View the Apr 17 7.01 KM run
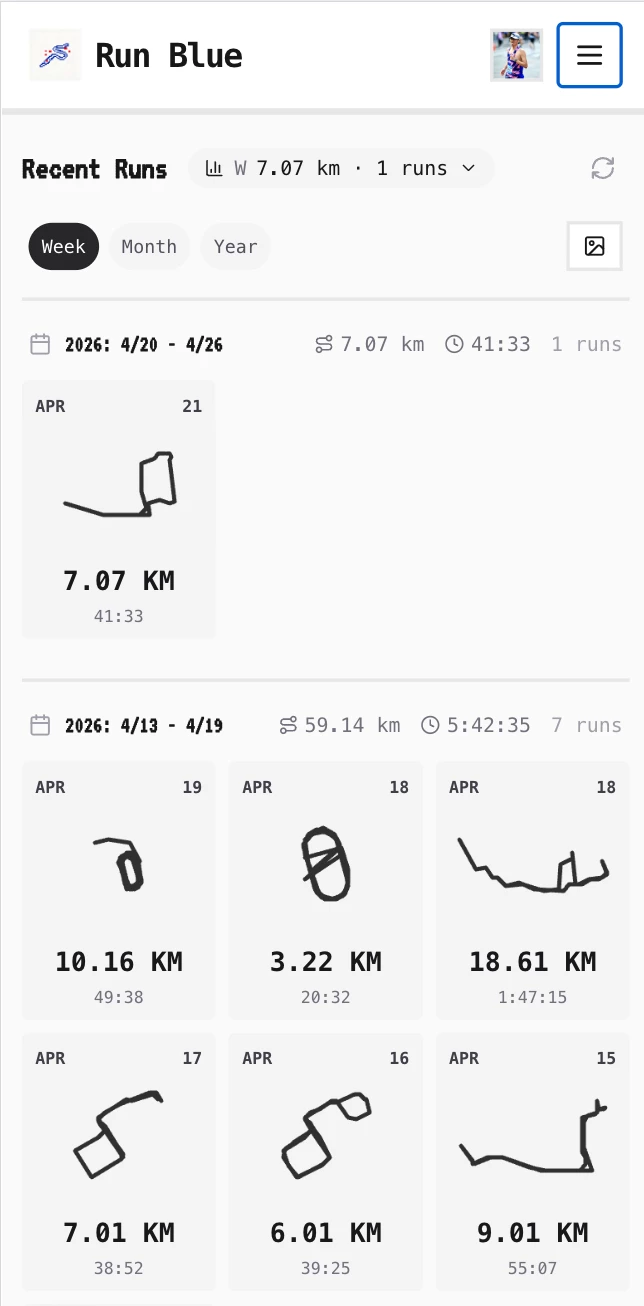This screenshot has width=644, height=1306. coord(119,1161)
